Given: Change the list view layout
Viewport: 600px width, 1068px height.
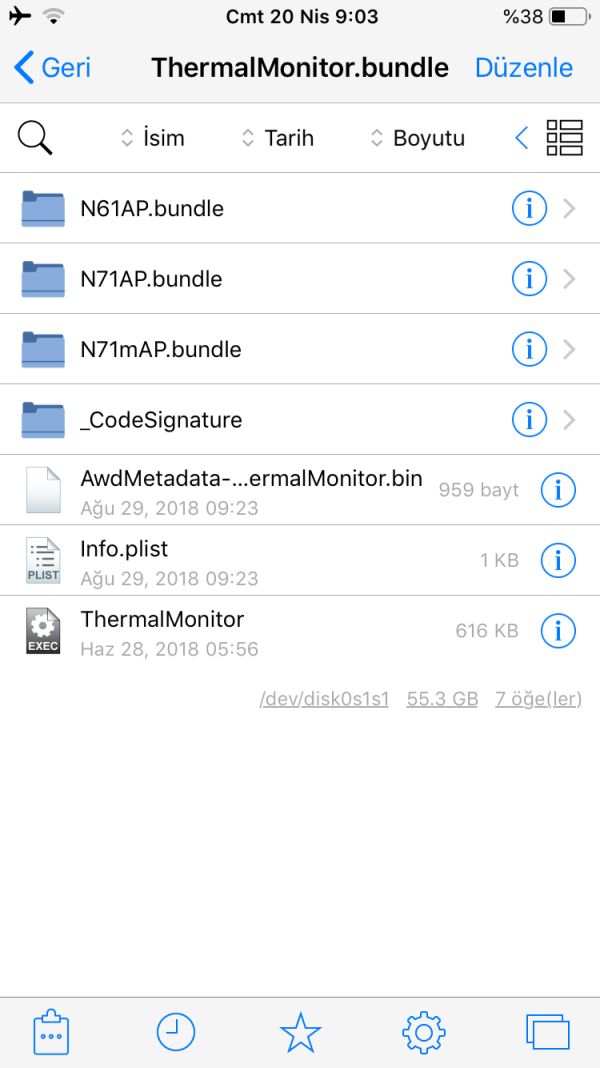Looking at the screenshot, I should point(564,138).
